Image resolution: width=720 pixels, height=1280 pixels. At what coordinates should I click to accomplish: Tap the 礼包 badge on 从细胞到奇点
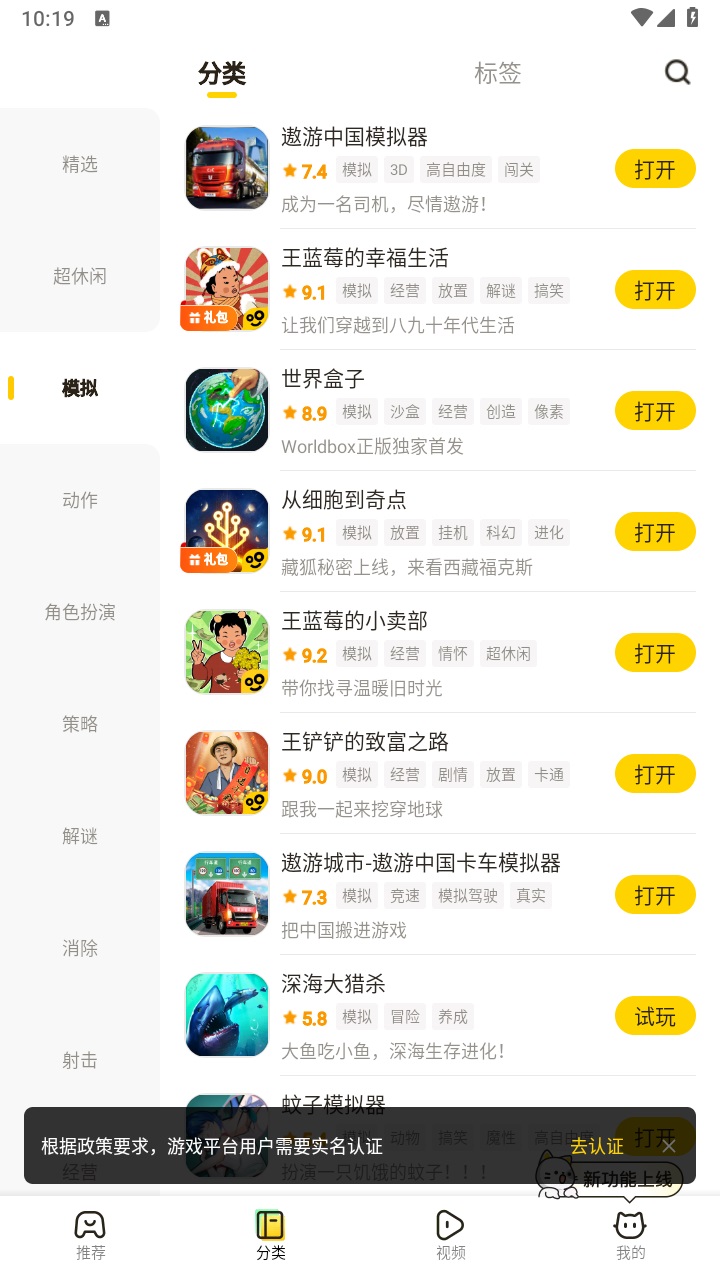(x=209, y=558)
